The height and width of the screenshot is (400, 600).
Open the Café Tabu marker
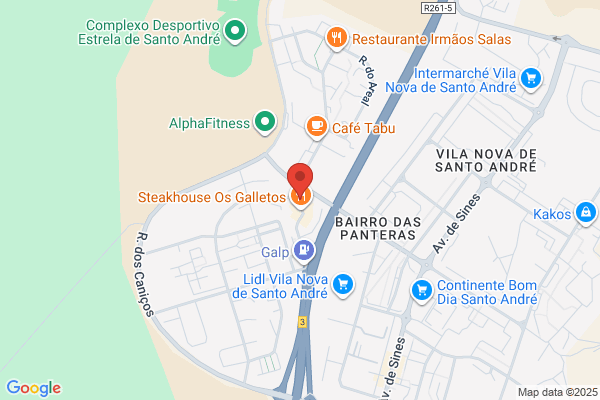316,127
